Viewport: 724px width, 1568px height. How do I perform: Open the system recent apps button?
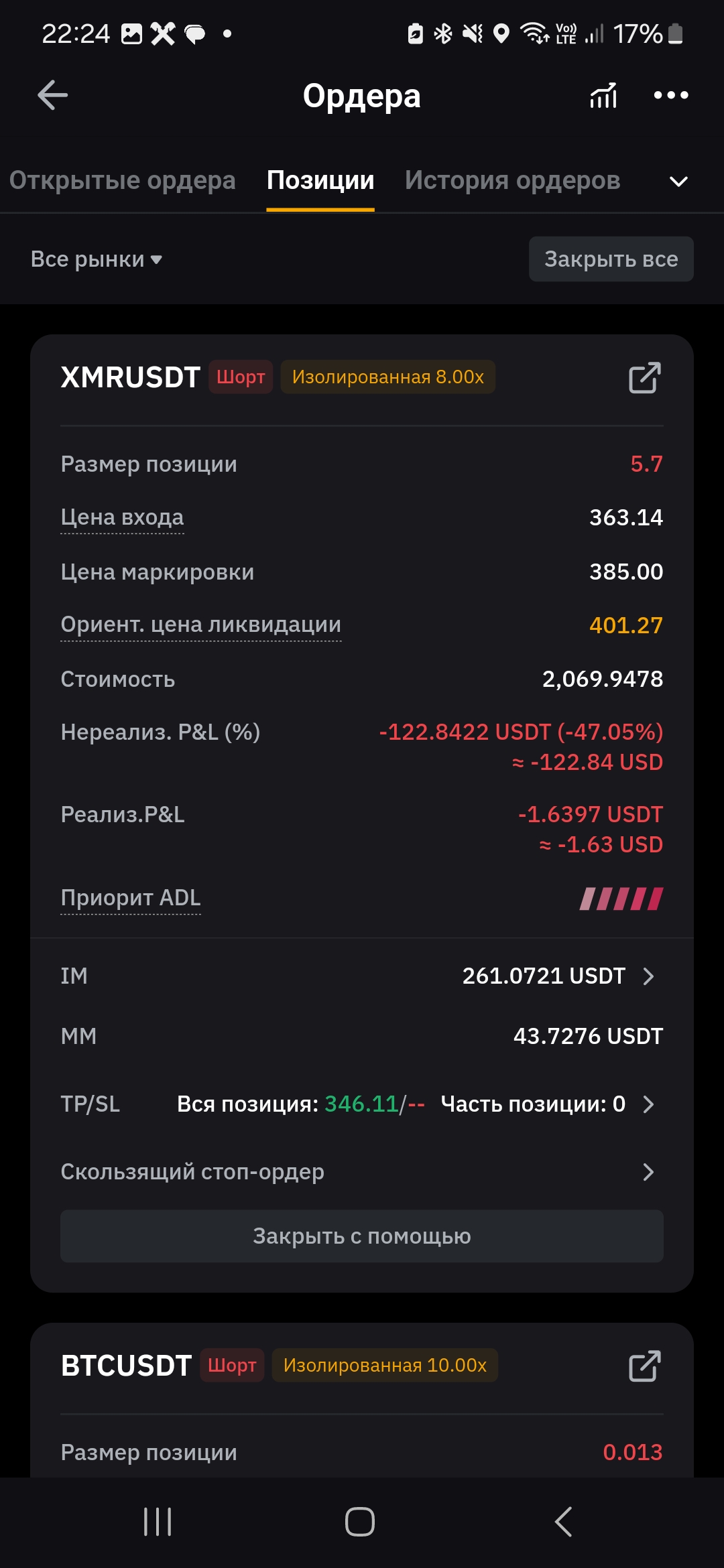tap(158, 1522)
